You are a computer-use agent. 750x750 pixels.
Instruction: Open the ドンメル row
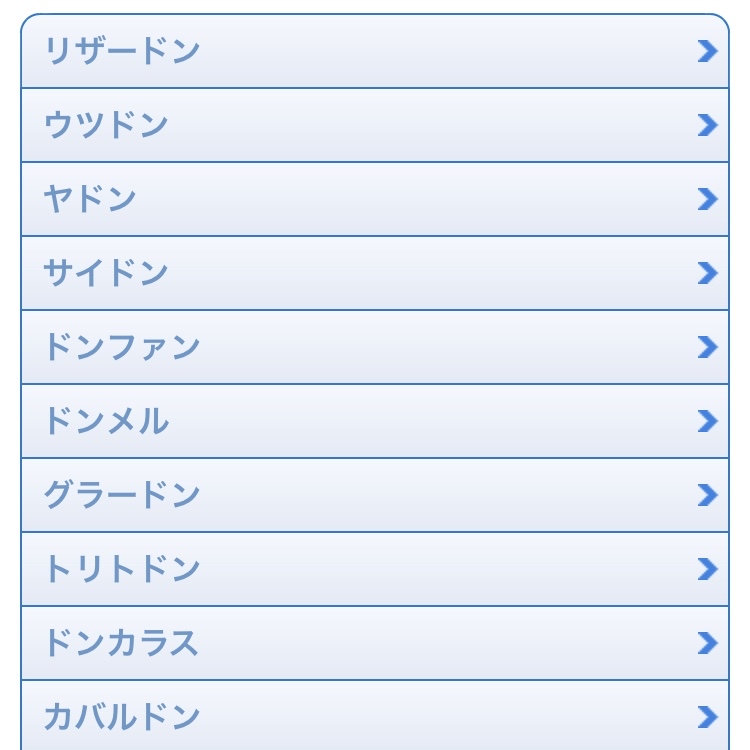[x=374, y=421]
